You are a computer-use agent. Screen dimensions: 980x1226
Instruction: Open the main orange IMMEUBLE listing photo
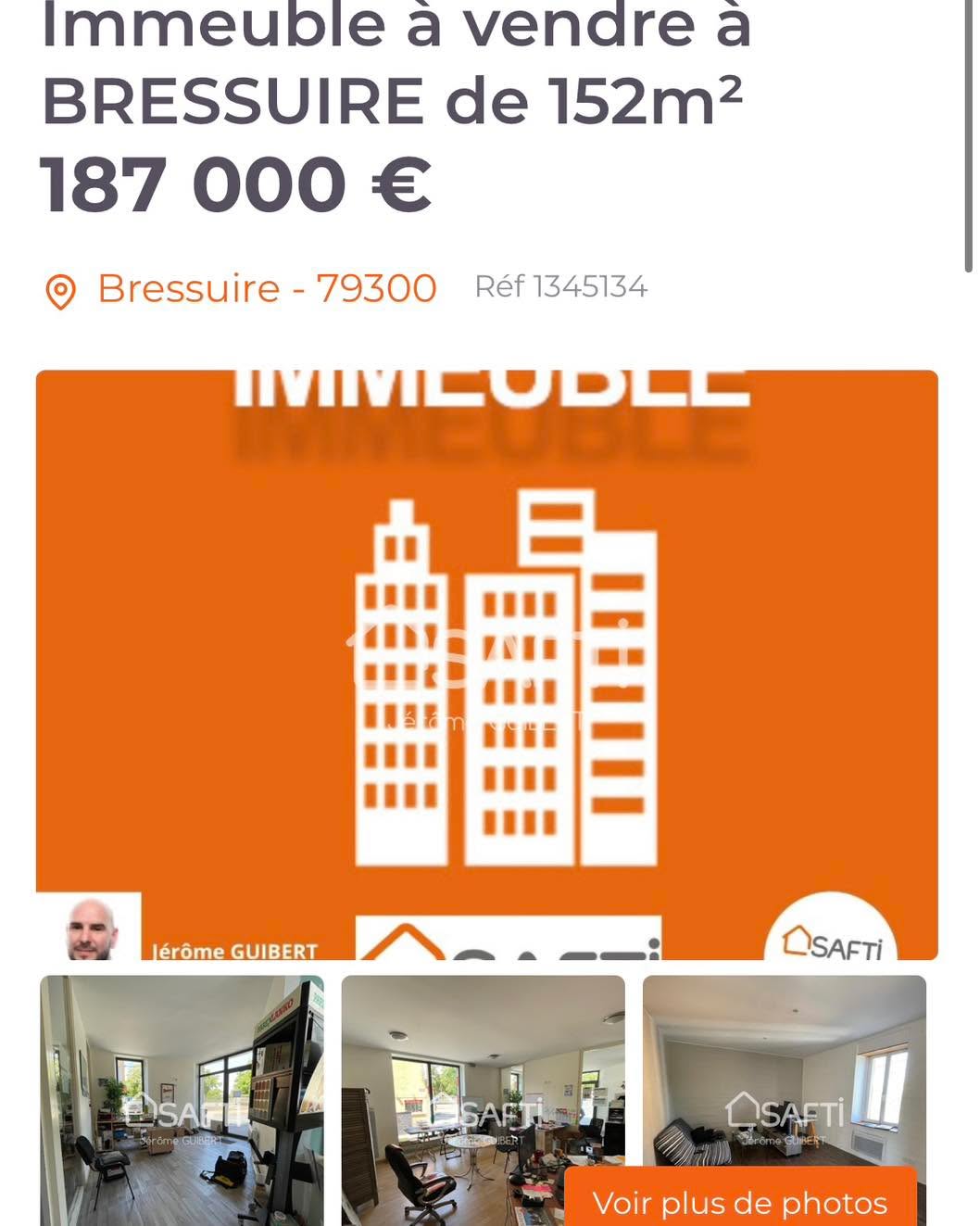tap(486, 664)
